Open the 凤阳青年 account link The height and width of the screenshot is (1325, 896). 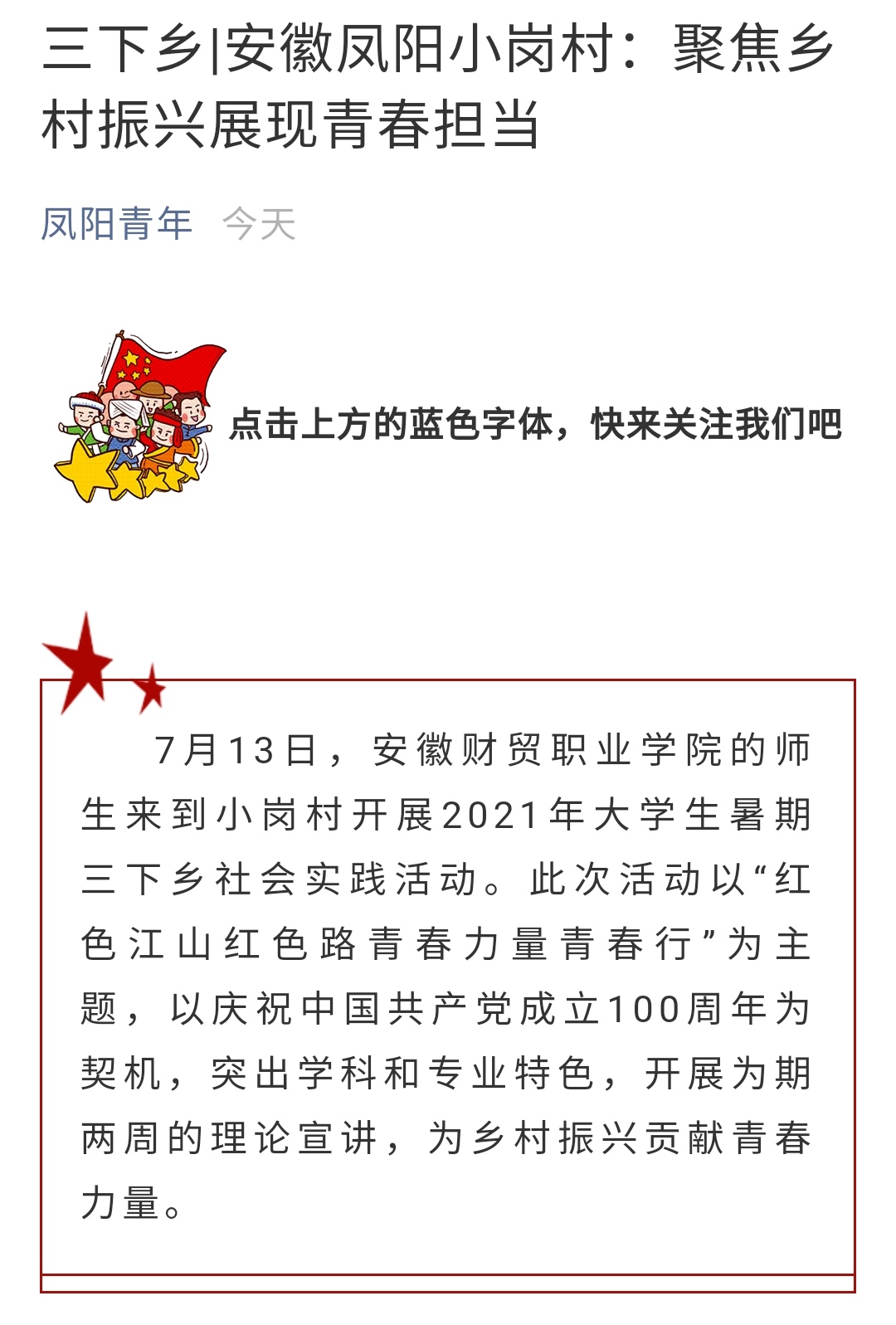tap(117, 224)
